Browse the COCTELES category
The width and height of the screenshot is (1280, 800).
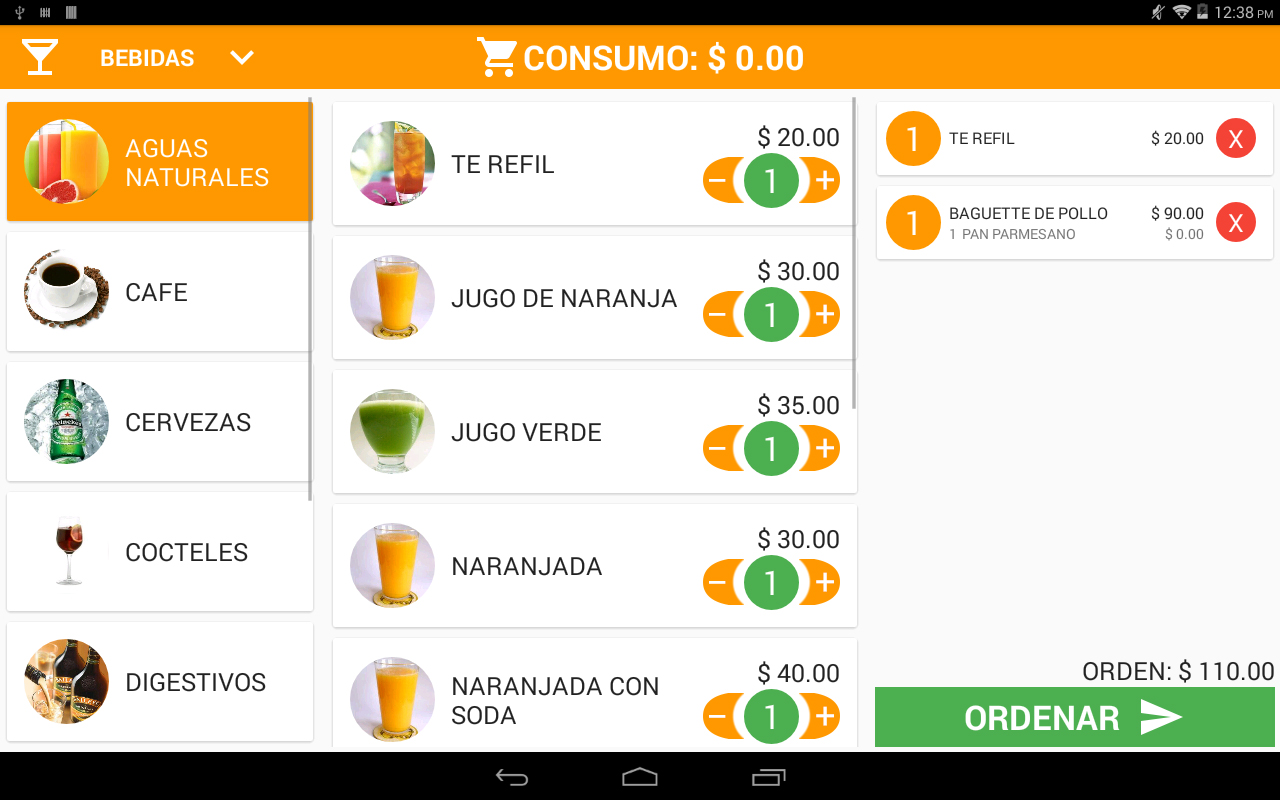coord(160,552)
